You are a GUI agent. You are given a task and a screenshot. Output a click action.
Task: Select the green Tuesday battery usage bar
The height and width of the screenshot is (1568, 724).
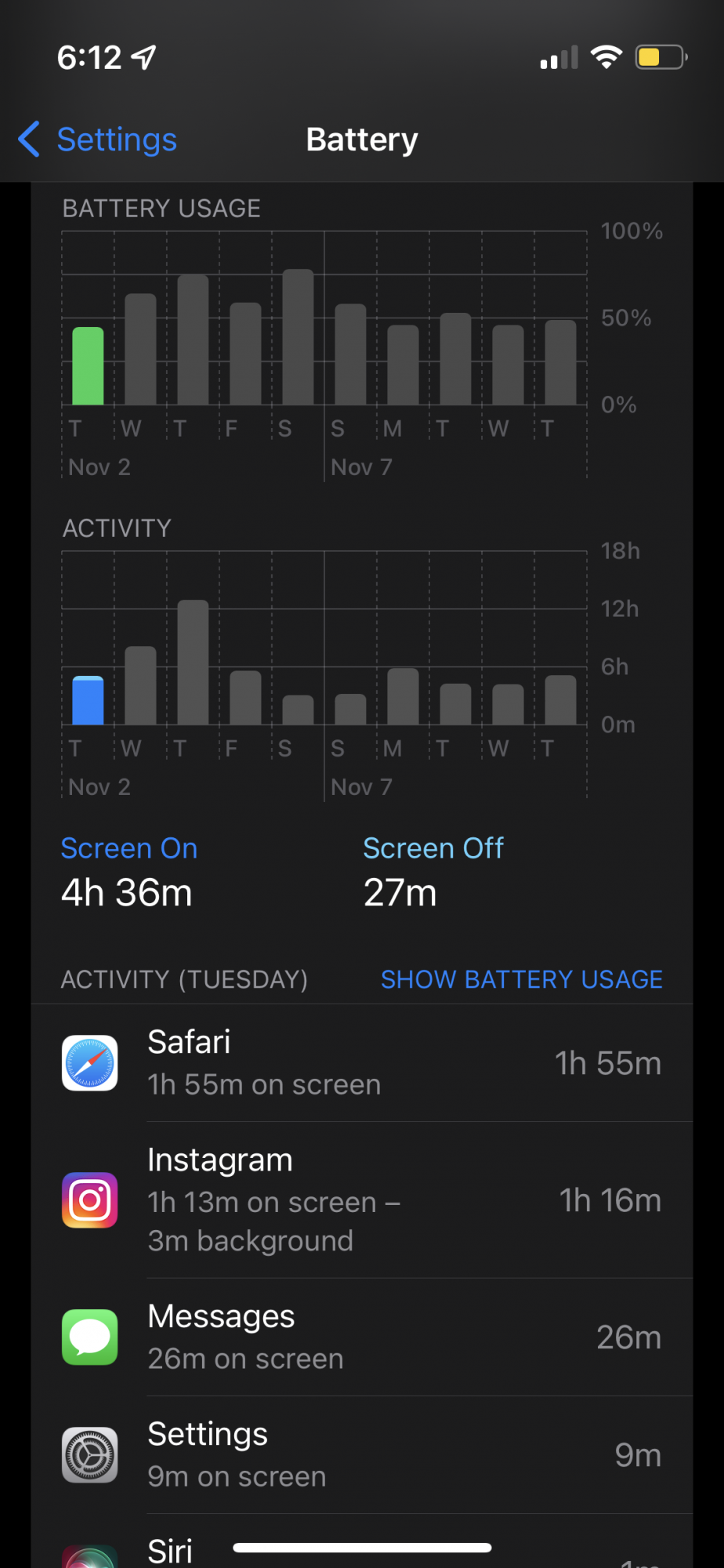click(88, 366)
